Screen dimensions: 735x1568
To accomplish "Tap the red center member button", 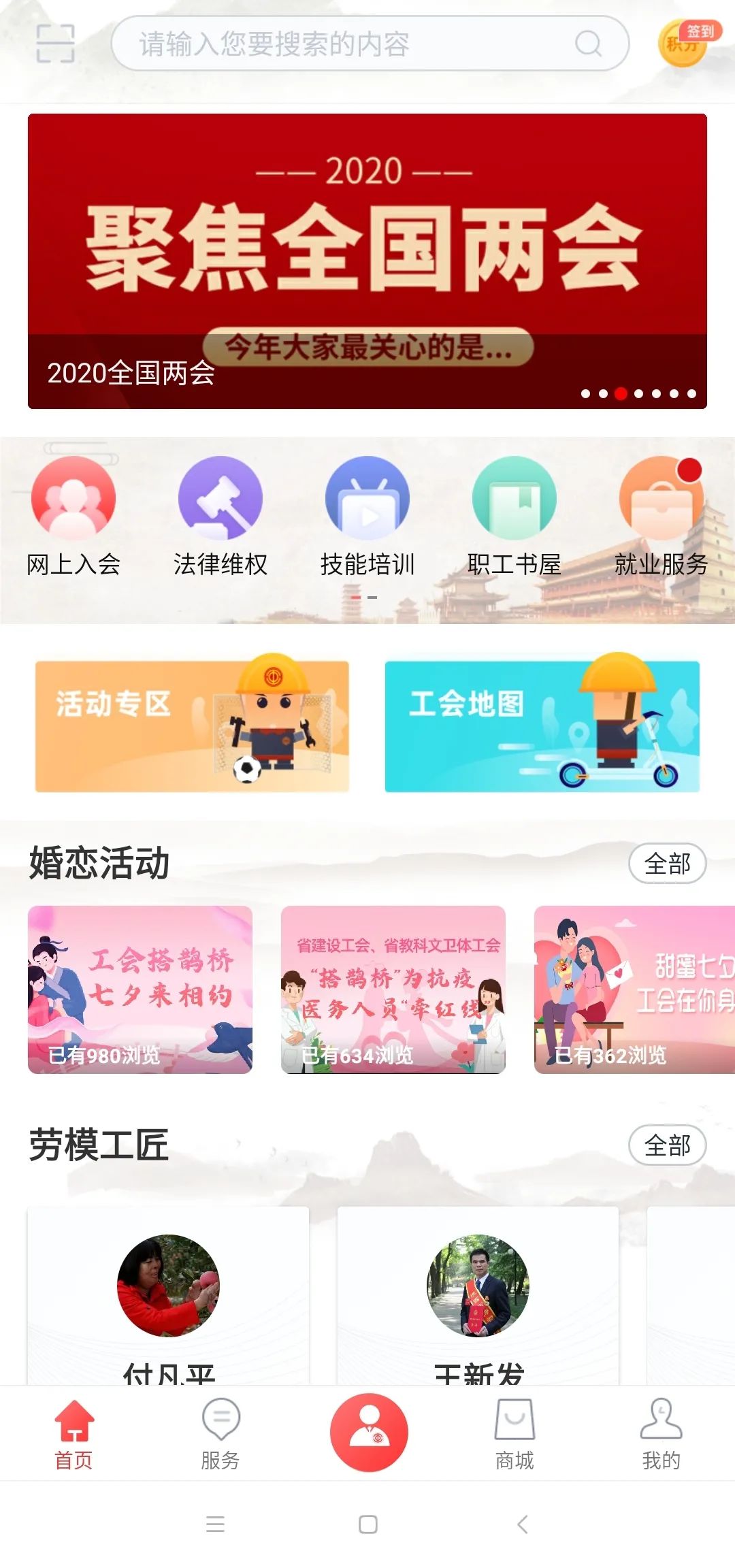I will tap(368, 1432).
